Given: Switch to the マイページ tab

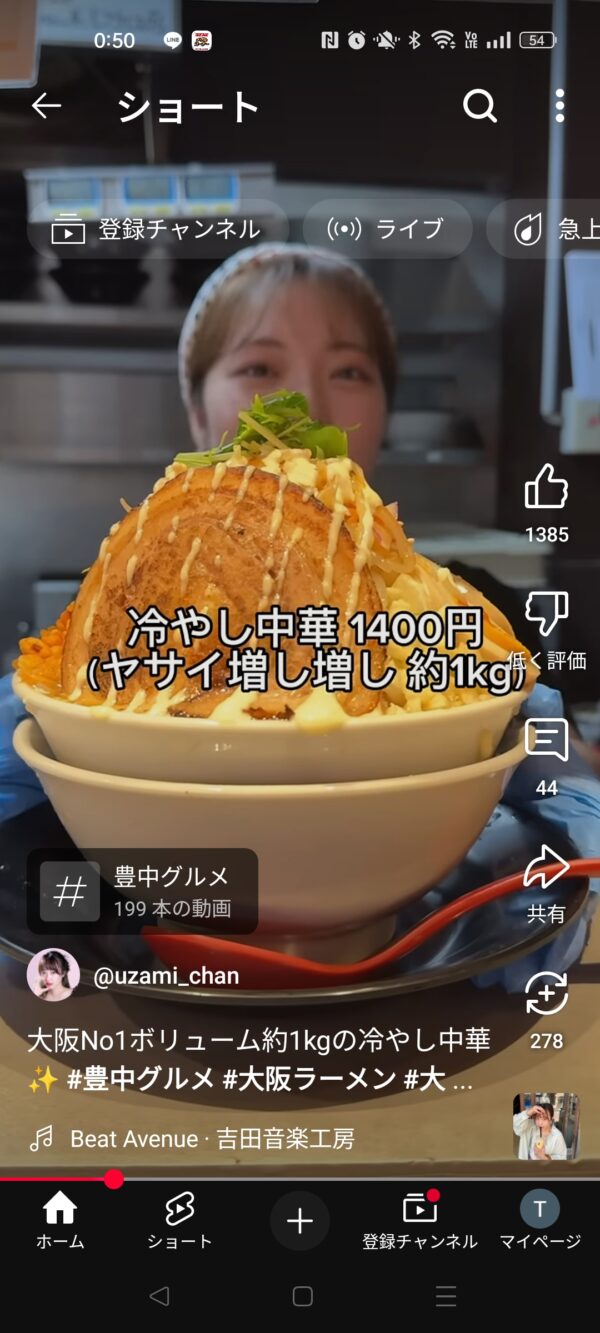Looking at the screenshot, I should pyautogui.click(x=540, y=1222).
